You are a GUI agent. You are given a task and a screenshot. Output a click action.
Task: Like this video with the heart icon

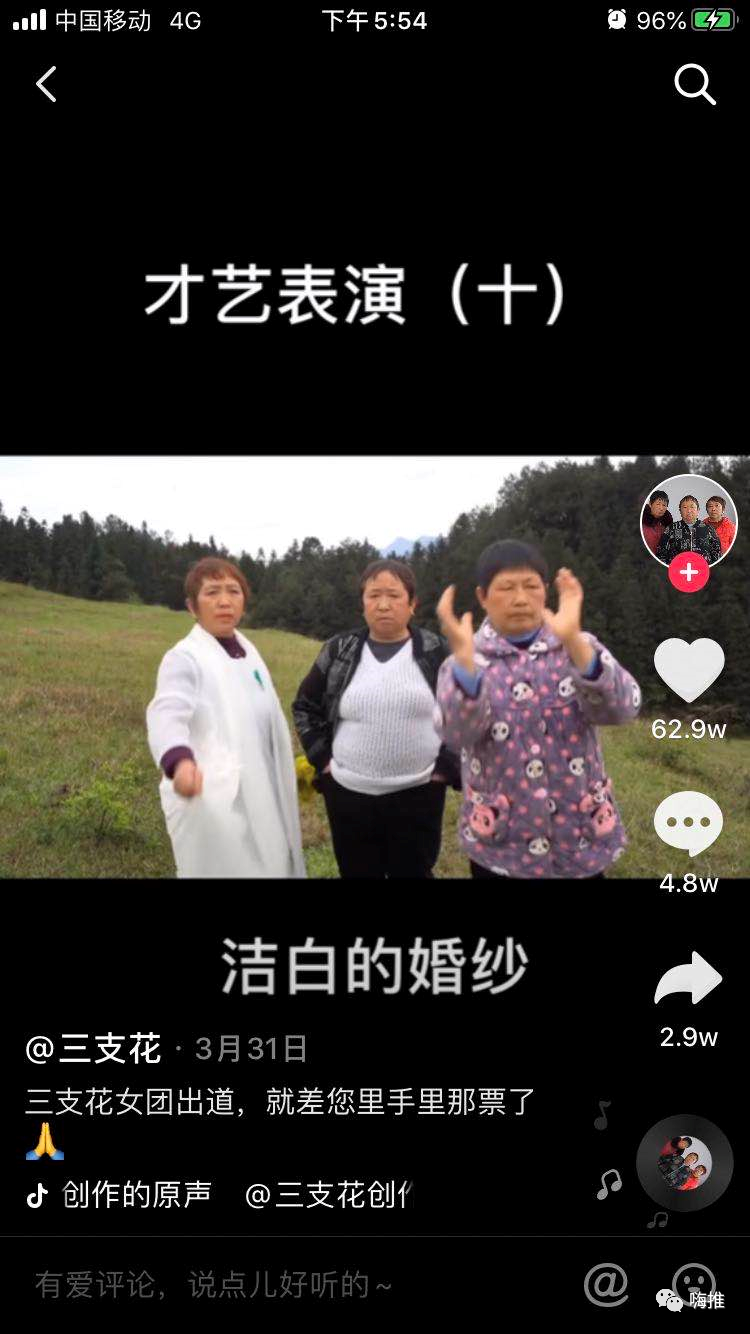click(x=688, y=670)
